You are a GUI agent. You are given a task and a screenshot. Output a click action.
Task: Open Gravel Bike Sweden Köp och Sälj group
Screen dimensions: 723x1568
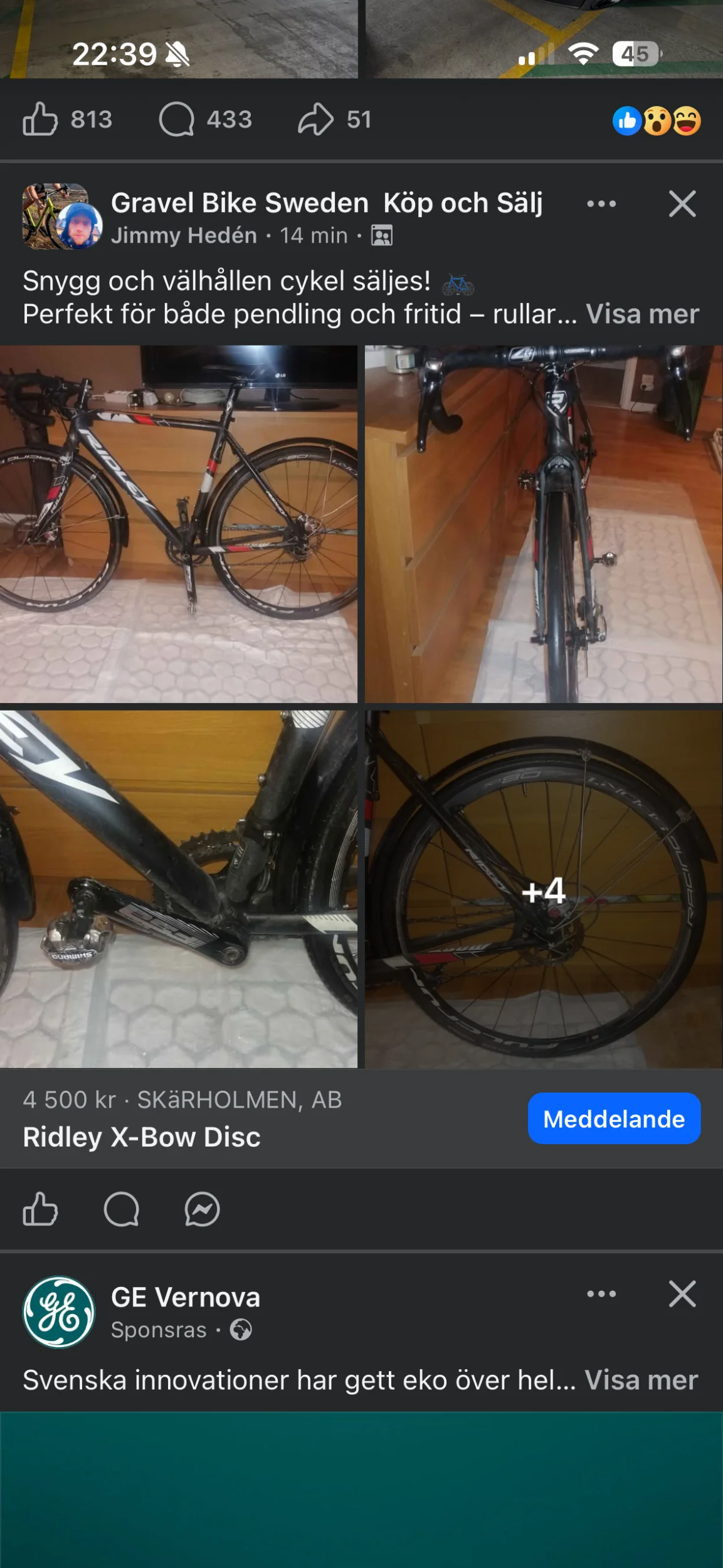326,203
